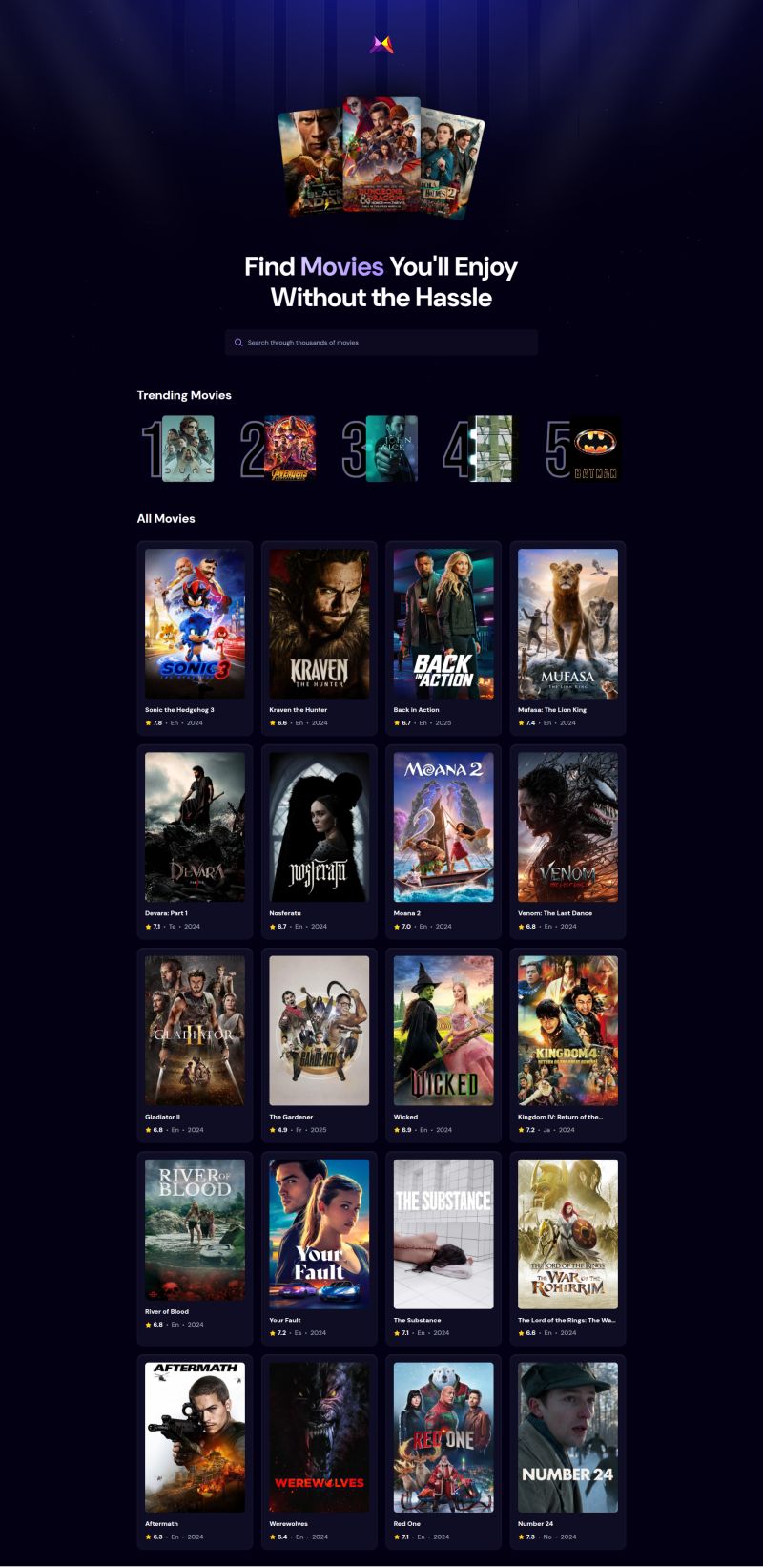Tap the movie search box
Viewport: 763px width, 1568px height.
pyautogui.click(x=381, y=343)
